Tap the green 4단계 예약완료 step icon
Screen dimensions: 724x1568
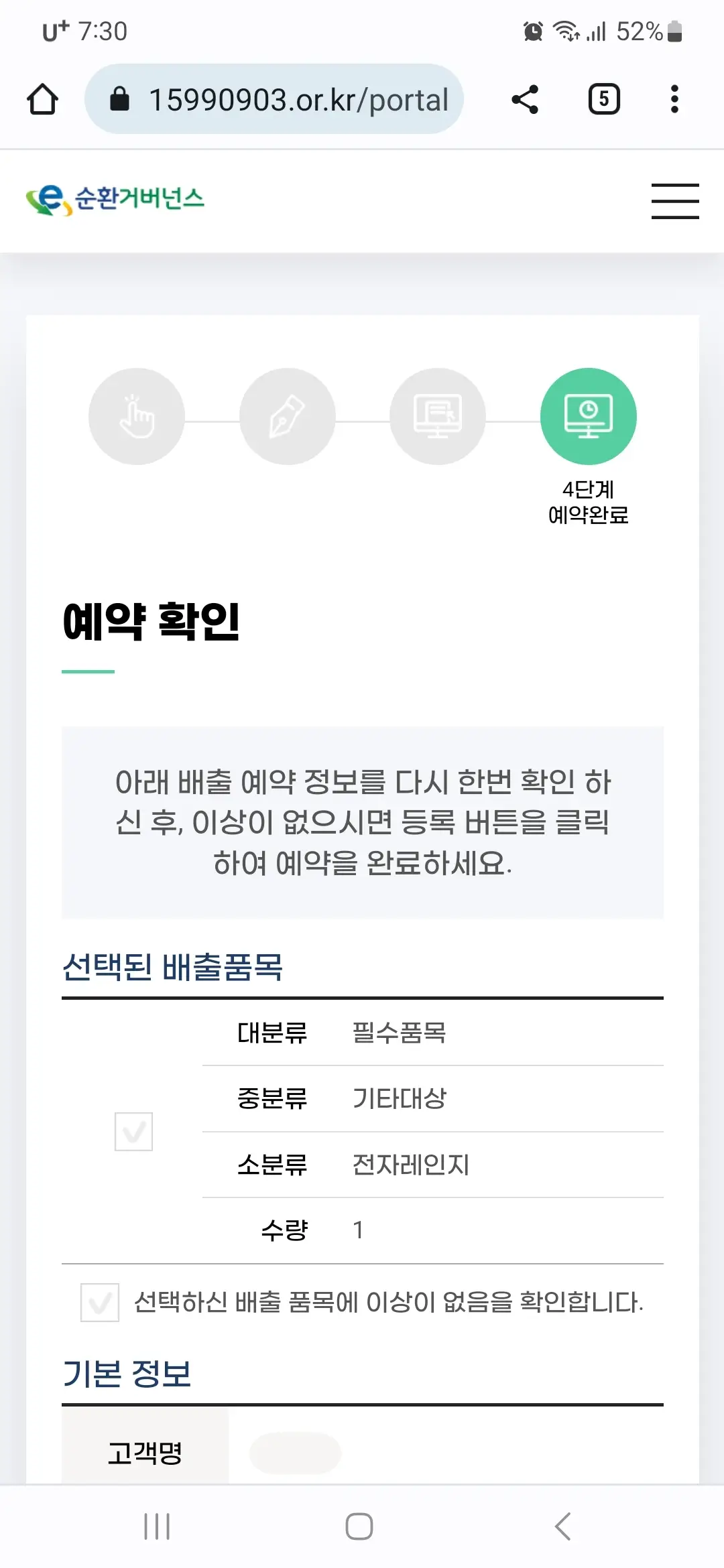pos(589,415)
